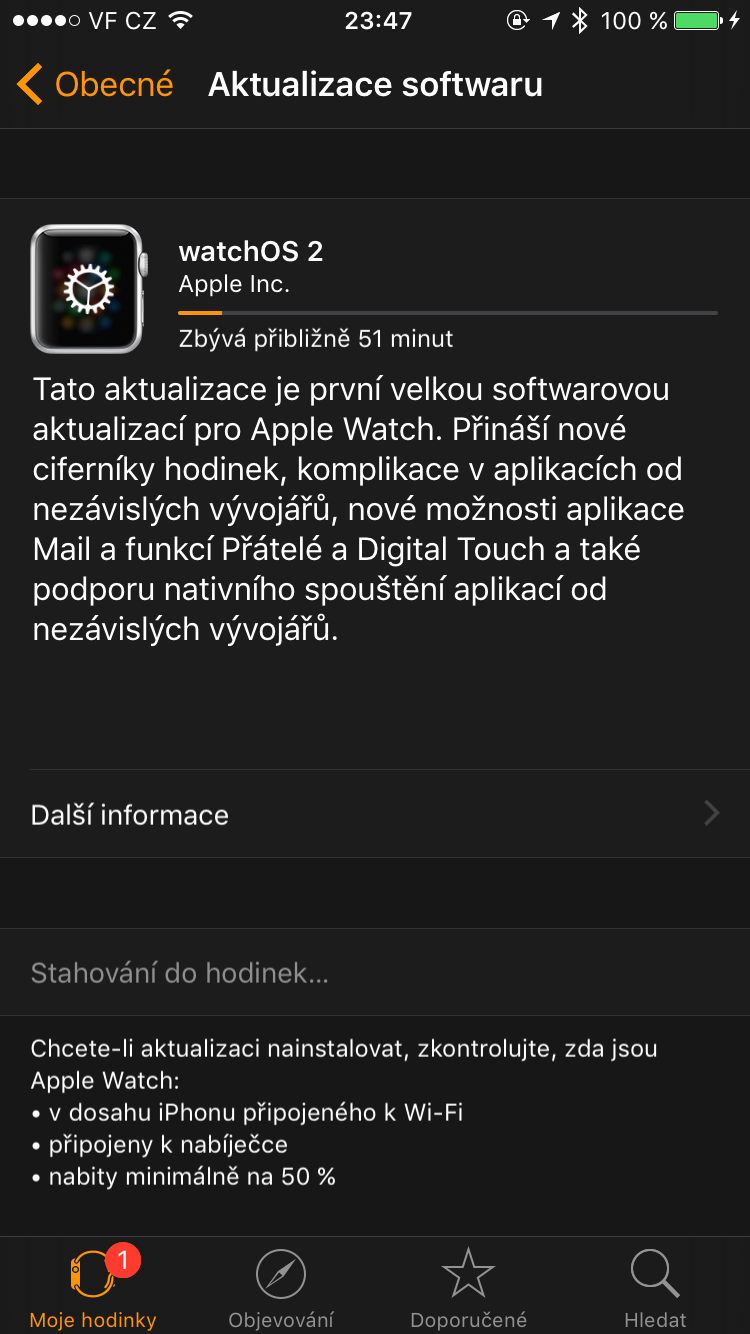
Task: Go back to Obecné
Action: (95, 85)
